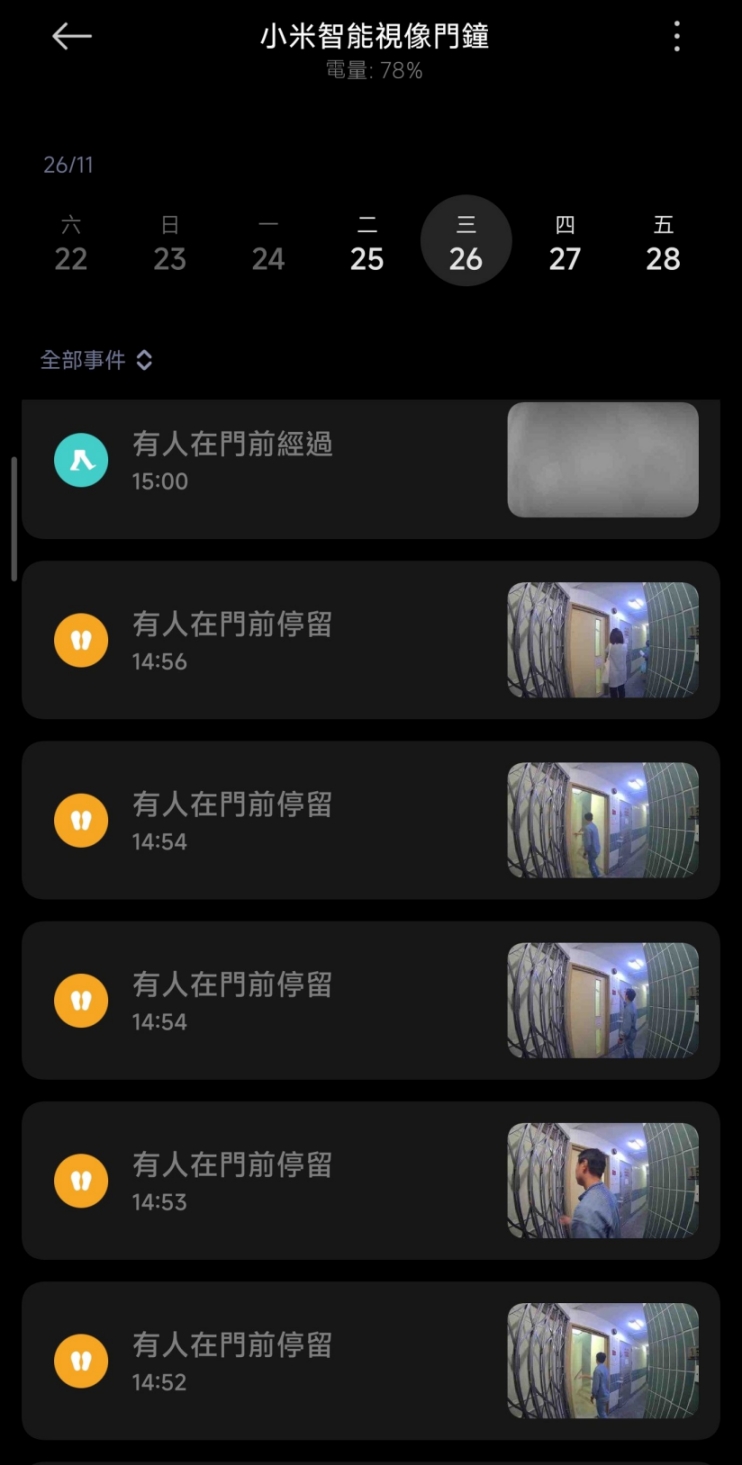Tap the 26/11 date label
This screenshot has width=742, height=1465.
pyautogui.click(x=70, y=165)
